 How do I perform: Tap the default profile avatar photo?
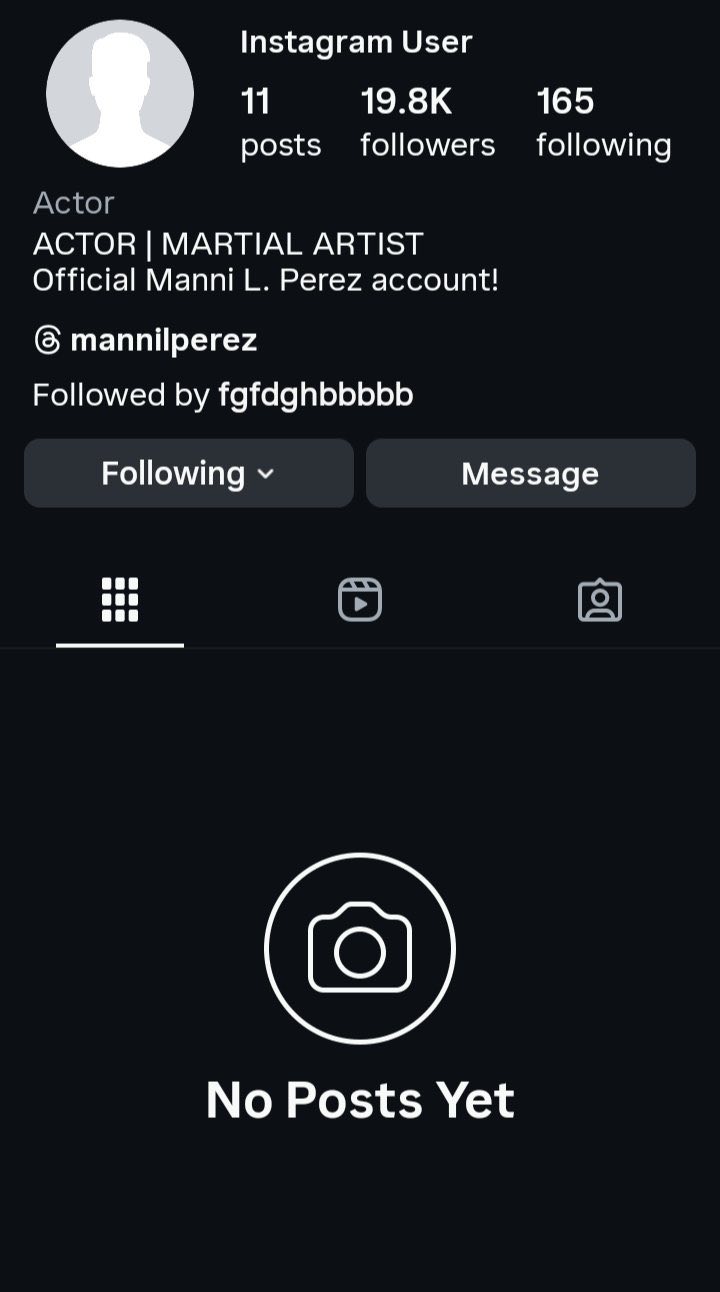tap(120, 93)
